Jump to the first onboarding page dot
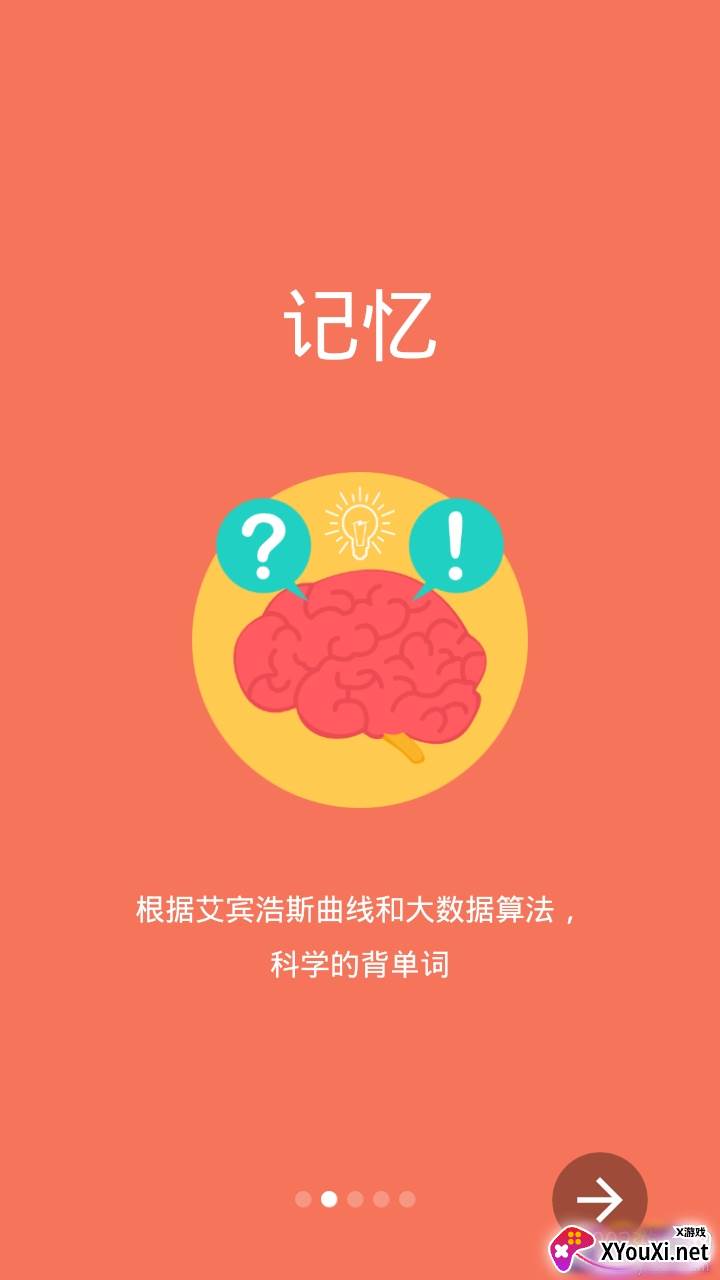The image size is (720, 1280). (303, 1199)
